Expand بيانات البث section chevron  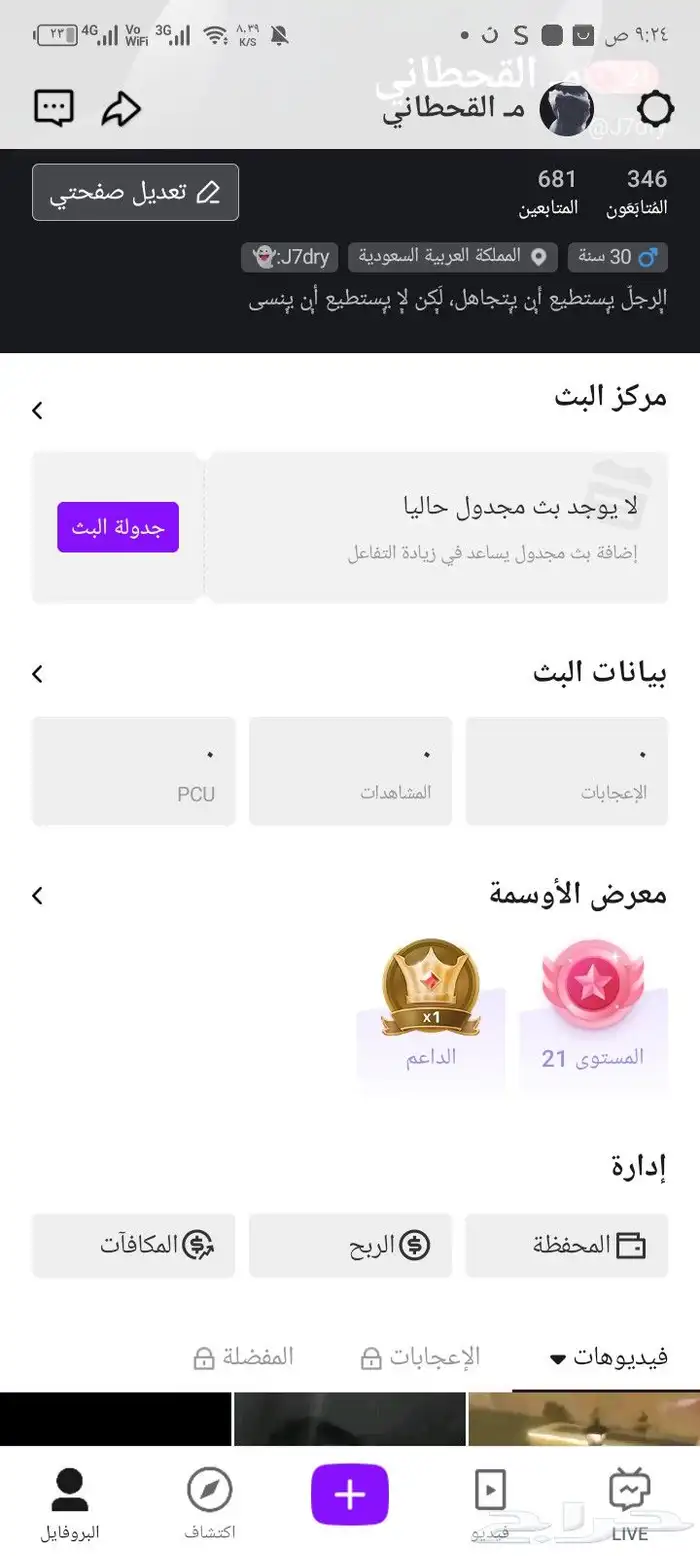(37, 674)
